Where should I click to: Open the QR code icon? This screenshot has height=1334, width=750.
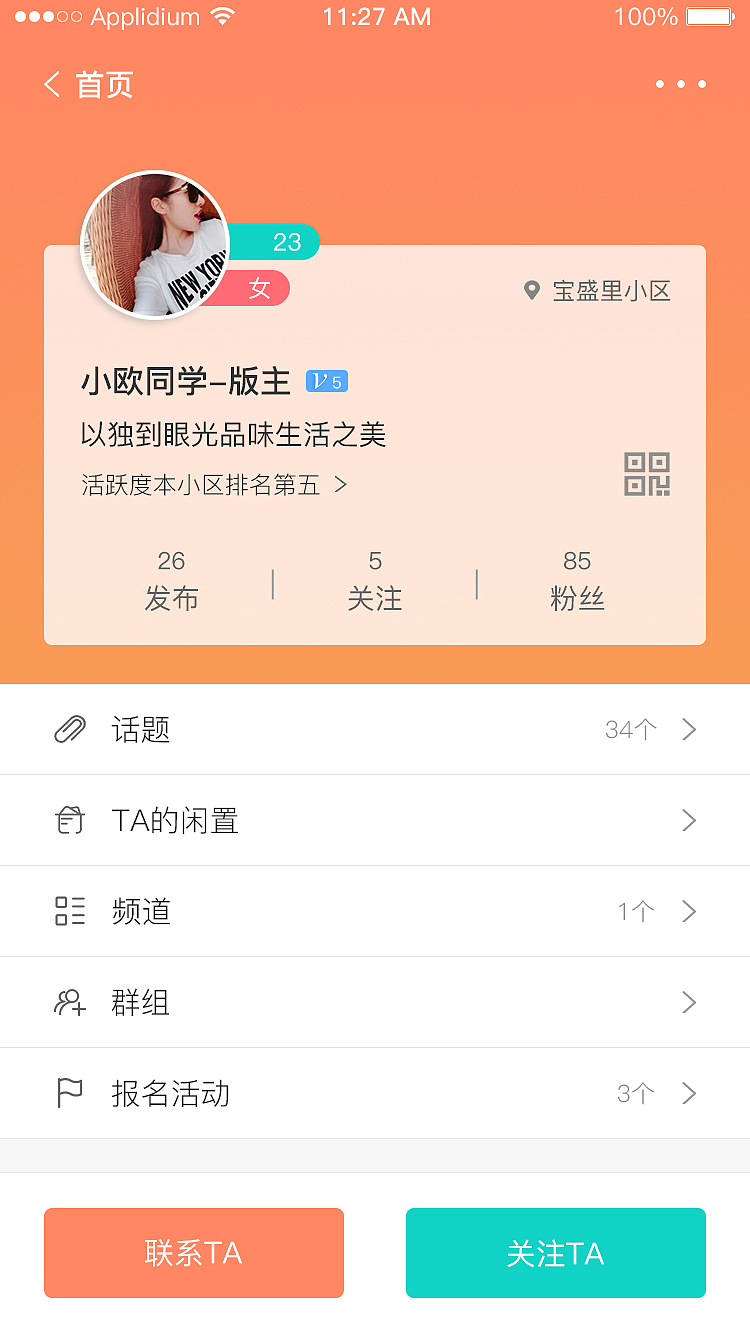pyautogui.click(x=646, y=474)
